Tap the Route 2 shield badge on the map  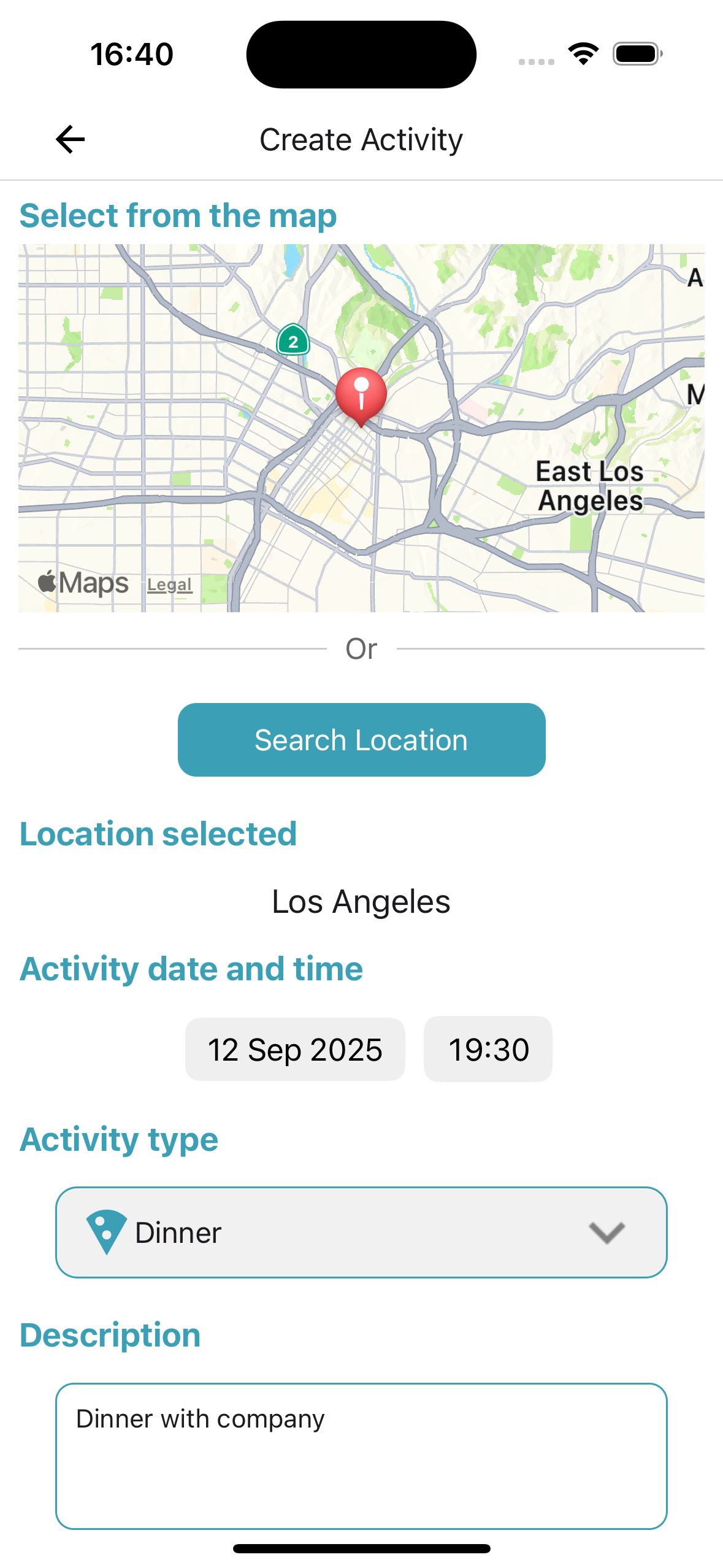point(293,342)
